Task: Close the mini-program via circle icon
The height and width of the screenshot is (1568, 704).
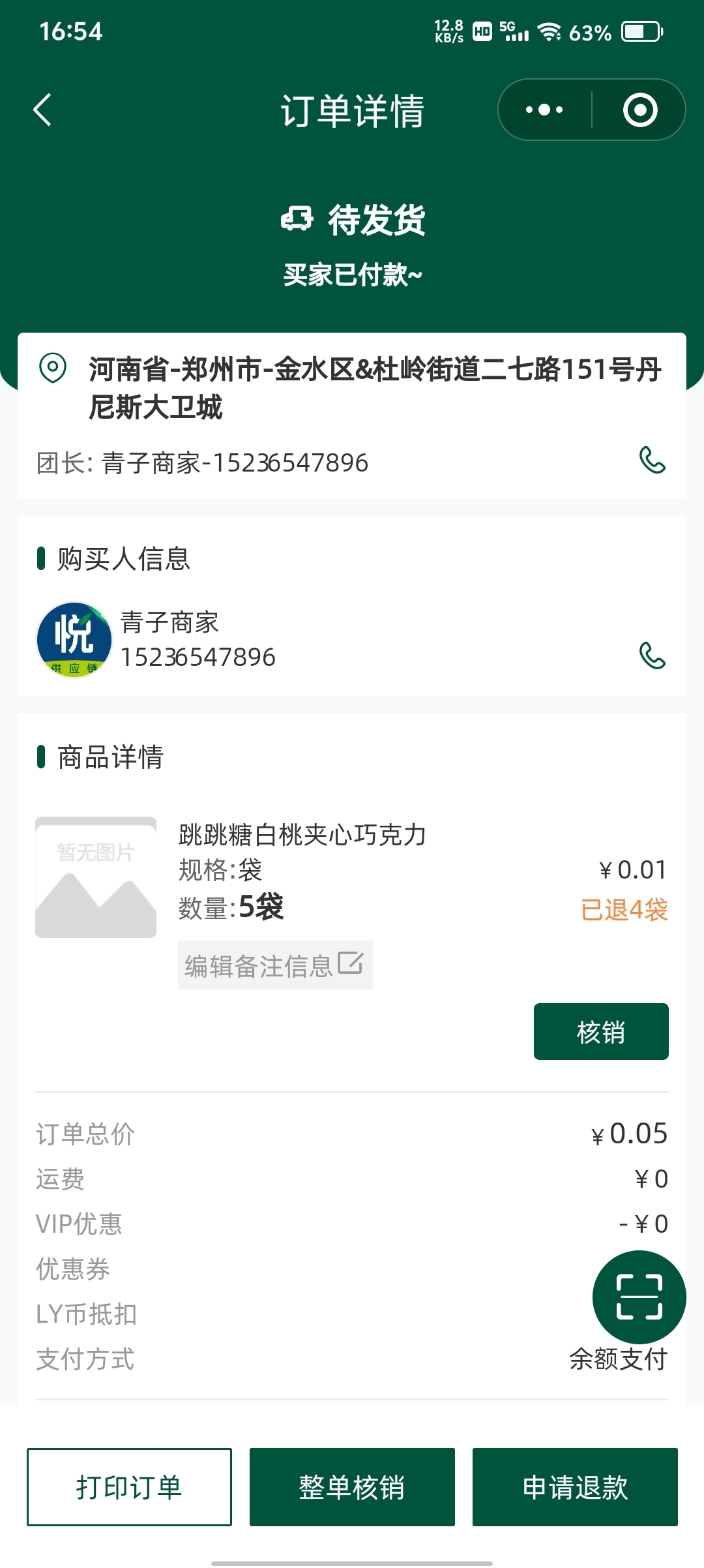Action: click(x=639, y=110)
